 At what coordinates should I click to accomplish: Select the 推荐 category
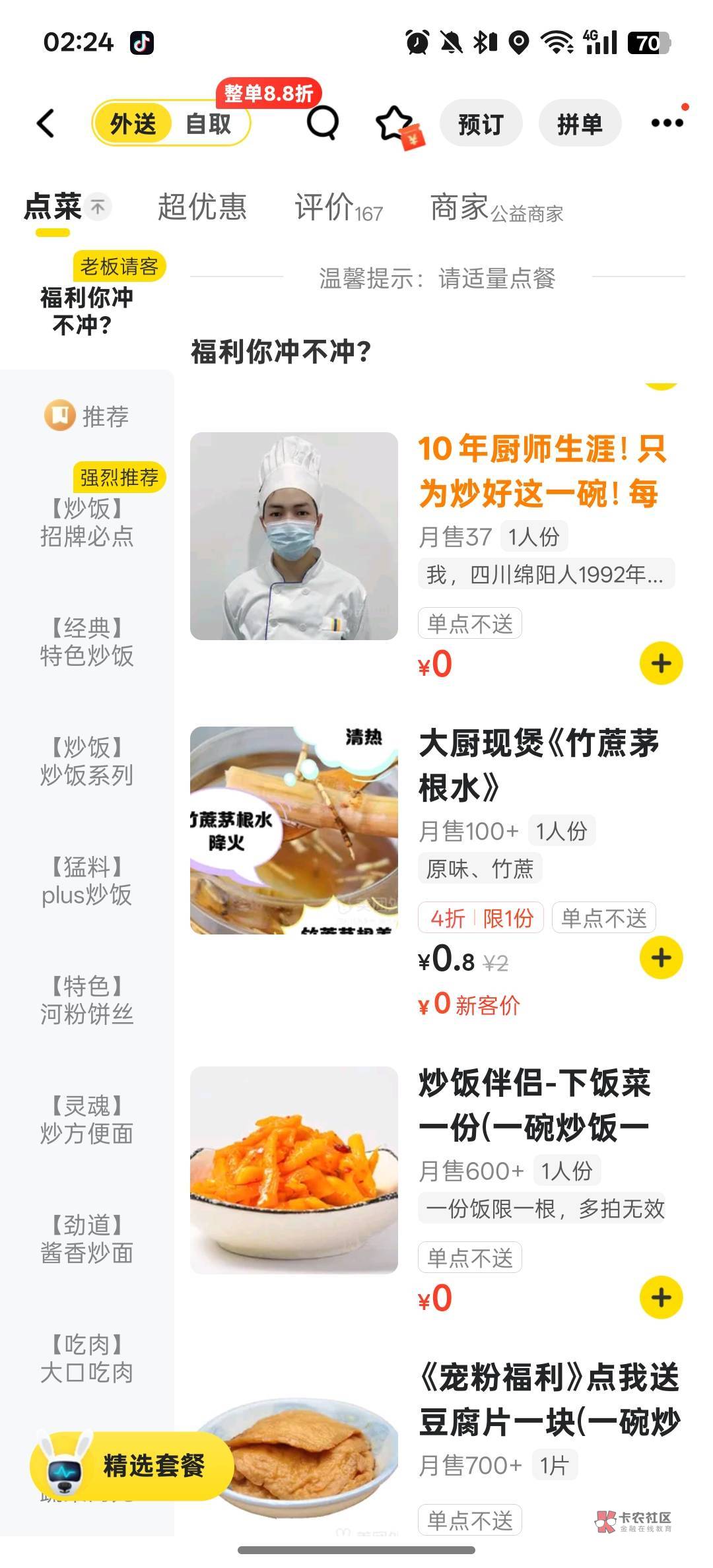[86, 416]
